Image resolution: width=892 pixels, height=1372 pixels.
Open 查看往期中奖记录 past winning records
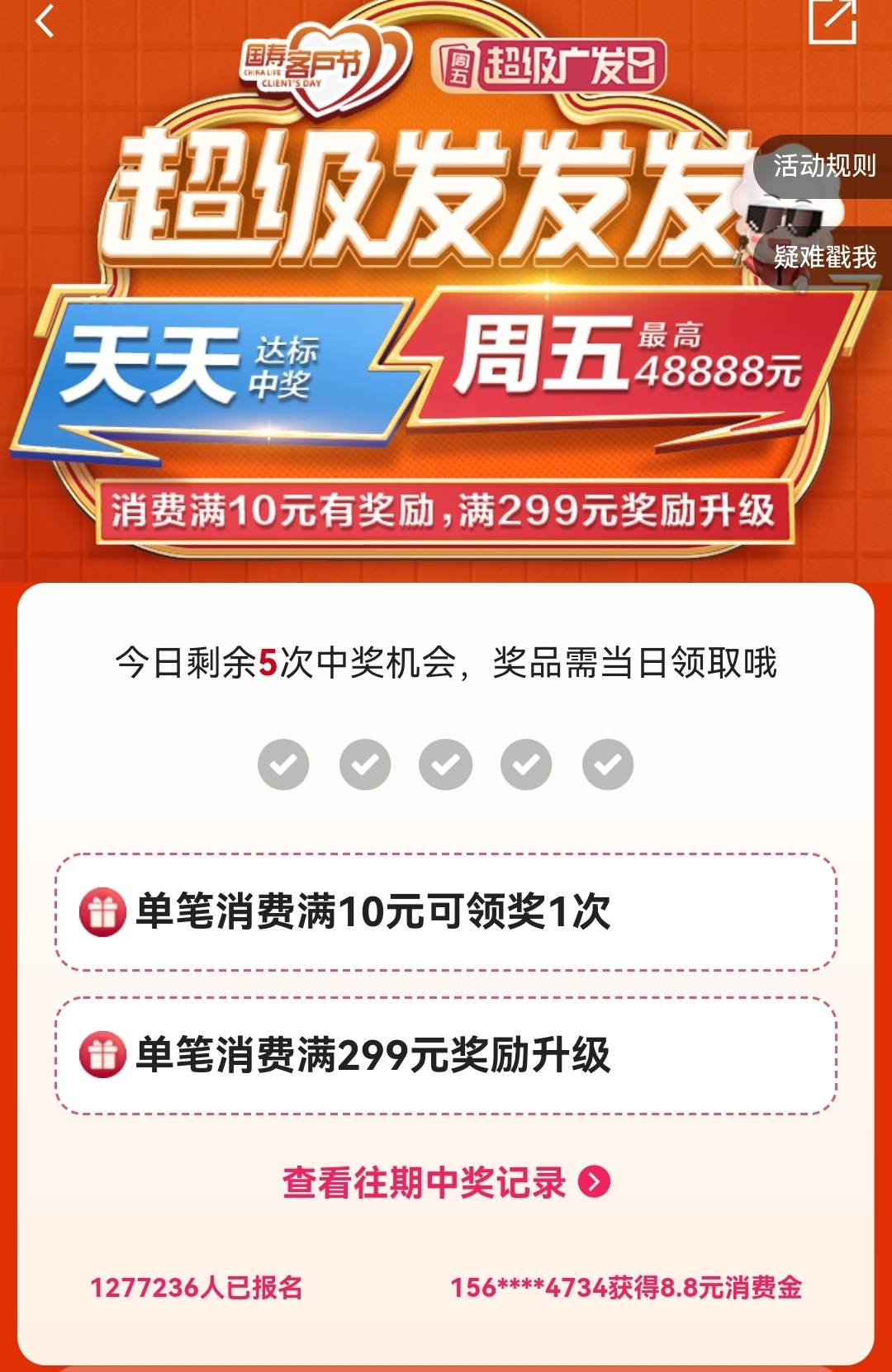pyautogui.click(x=446, y=1182)
